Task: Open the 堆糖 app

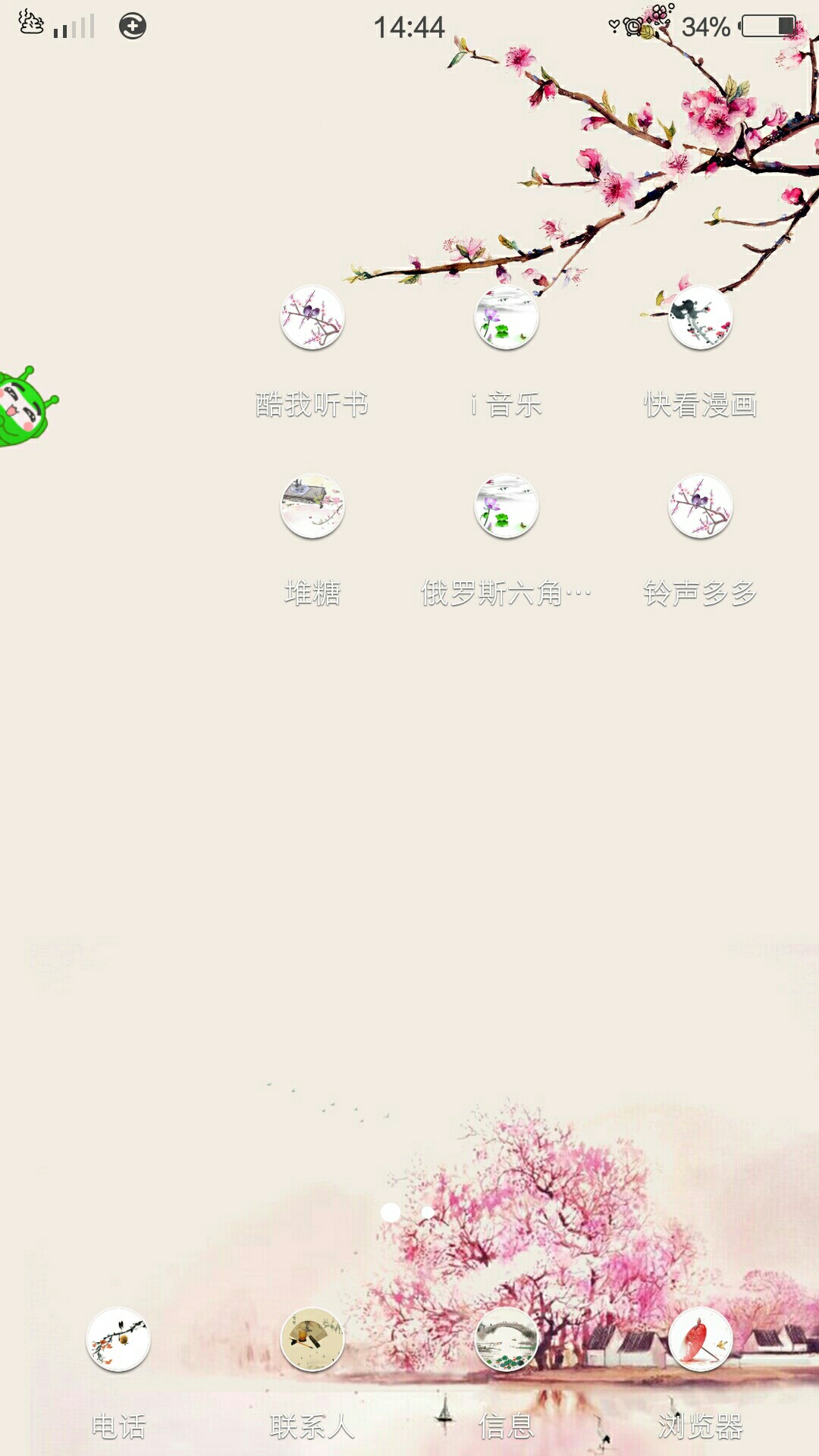Action: (312, 507)
